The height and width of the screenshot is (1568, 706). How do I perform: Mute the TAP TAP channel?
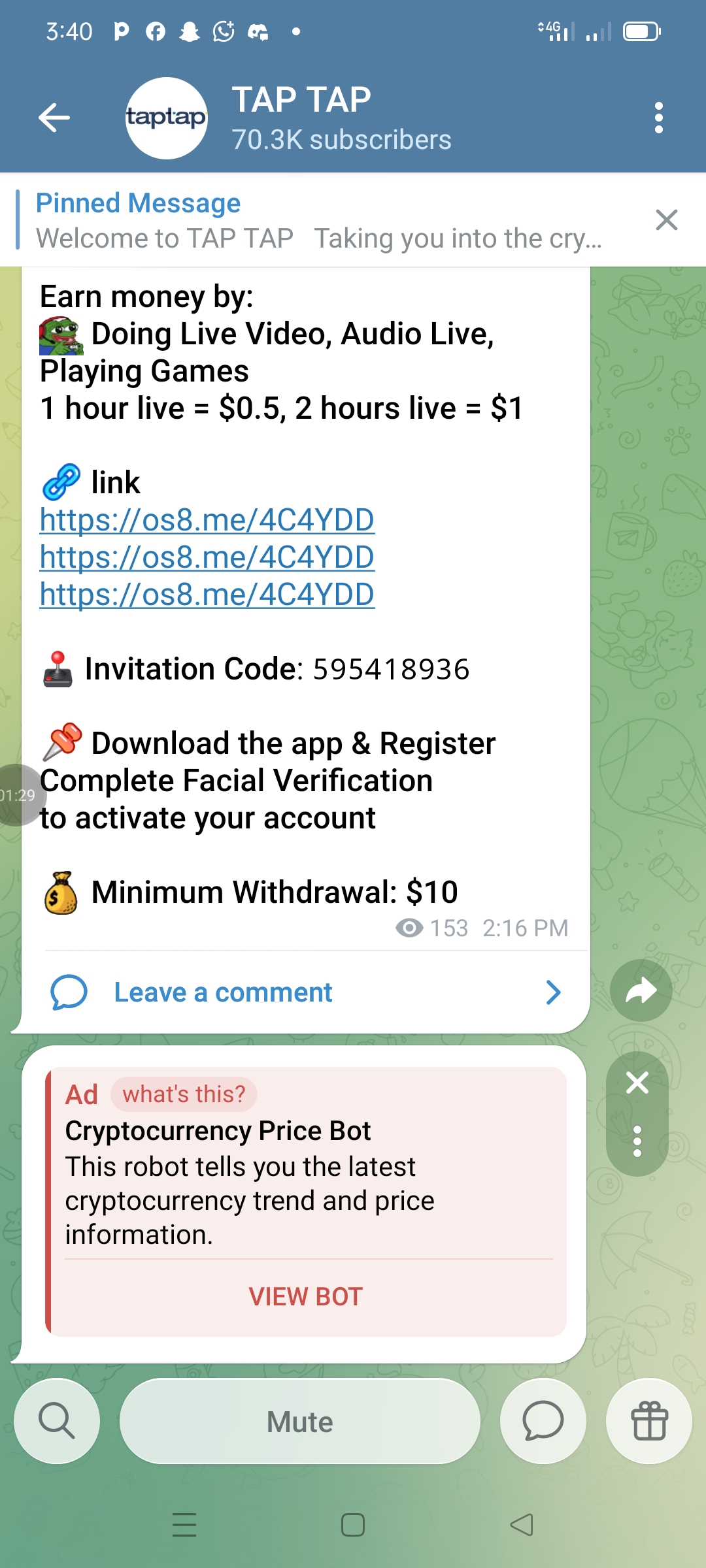[x=300, y=1421]
